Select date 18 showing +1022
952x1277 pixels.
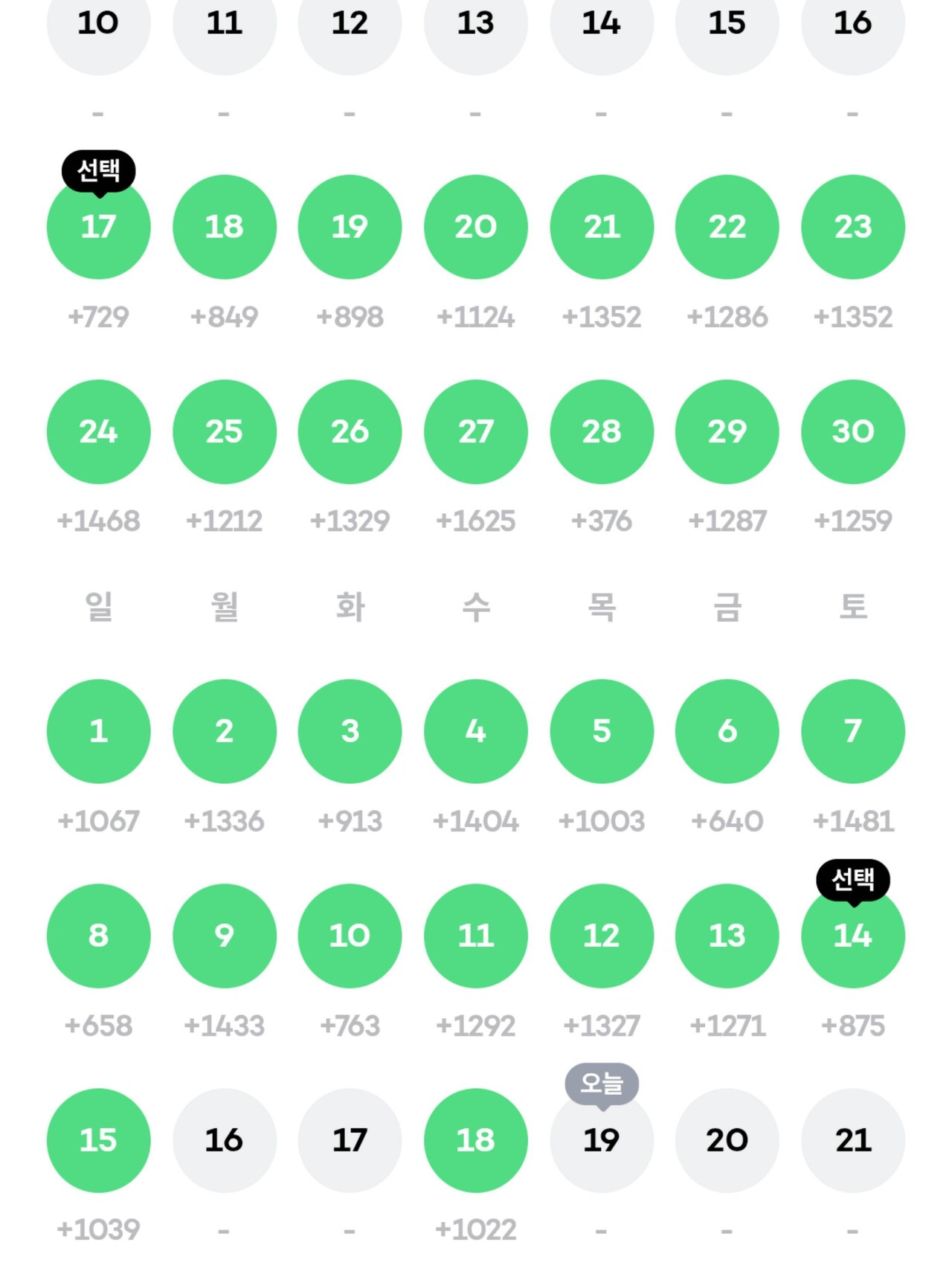coord(475,1140)
